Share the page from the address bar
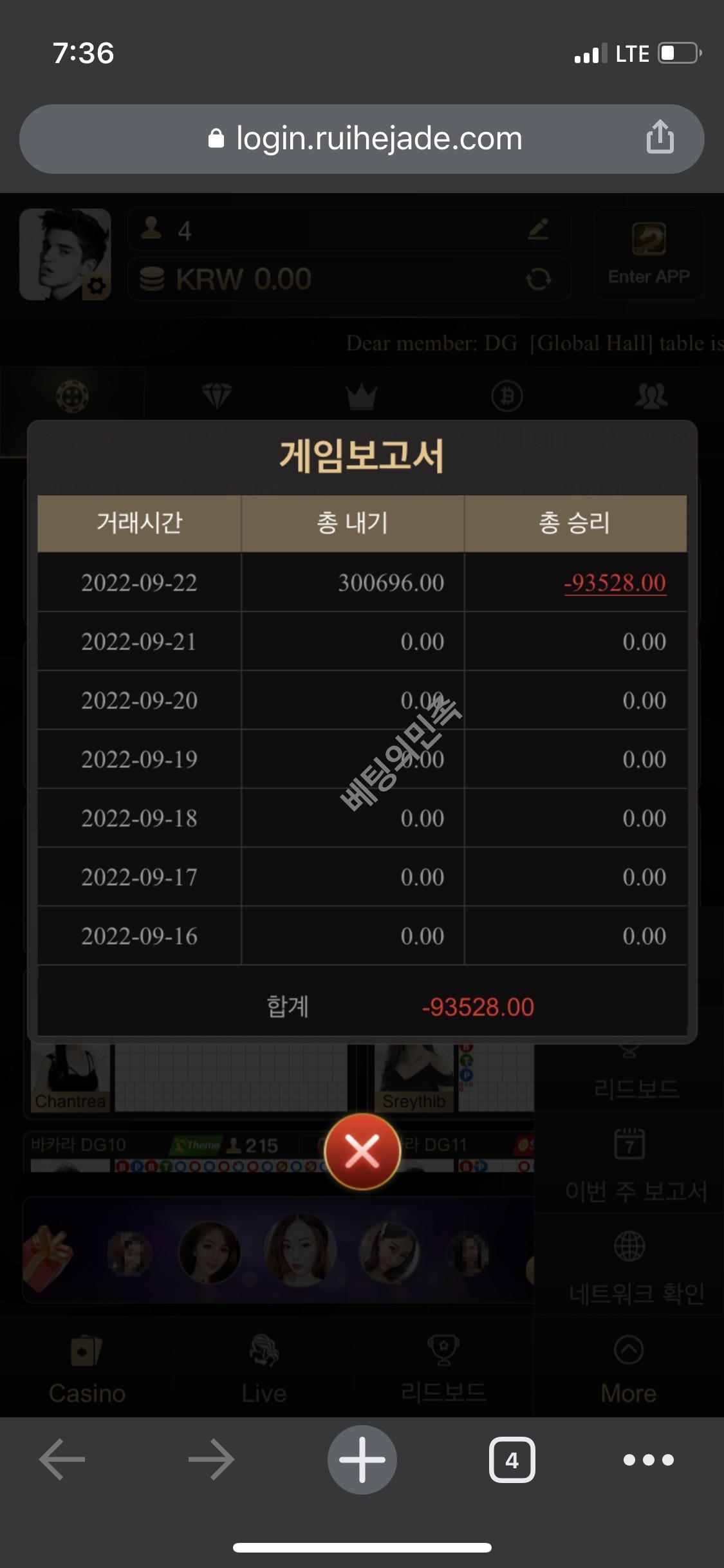 (x=660, y=138)
